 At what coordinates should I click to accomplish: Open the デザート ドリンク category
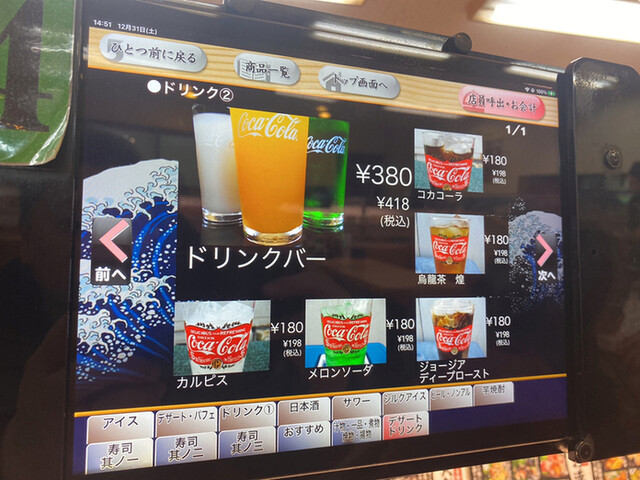[x=405, y=425]
